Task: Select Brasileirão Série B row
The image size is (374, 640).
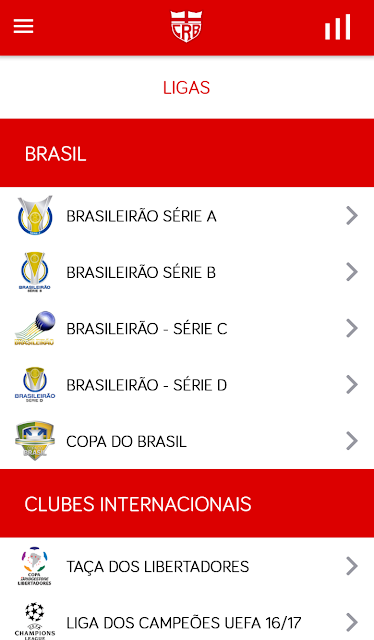Action: [187, 272]
